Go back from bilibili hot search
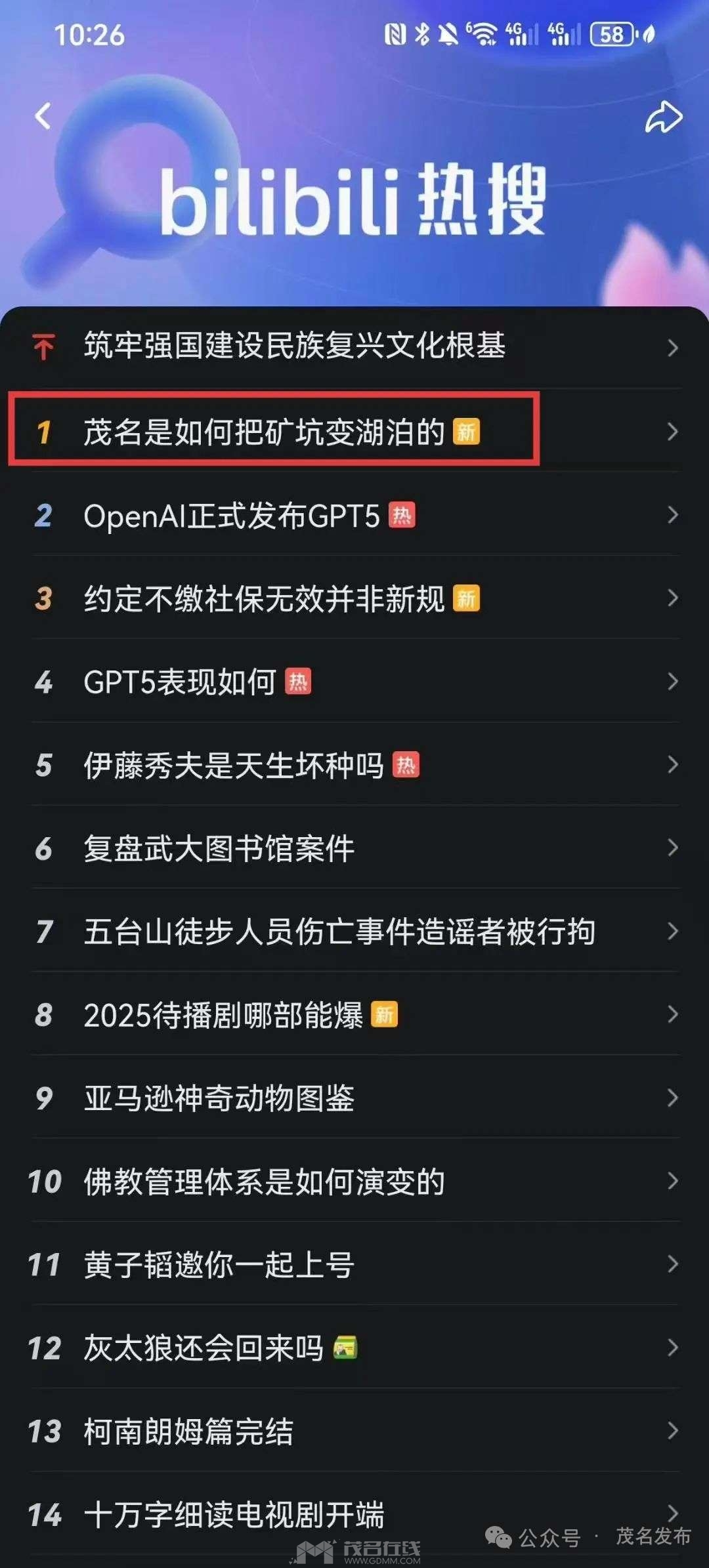The height and width of the screenshot is (1568, 709). point(43,117)
